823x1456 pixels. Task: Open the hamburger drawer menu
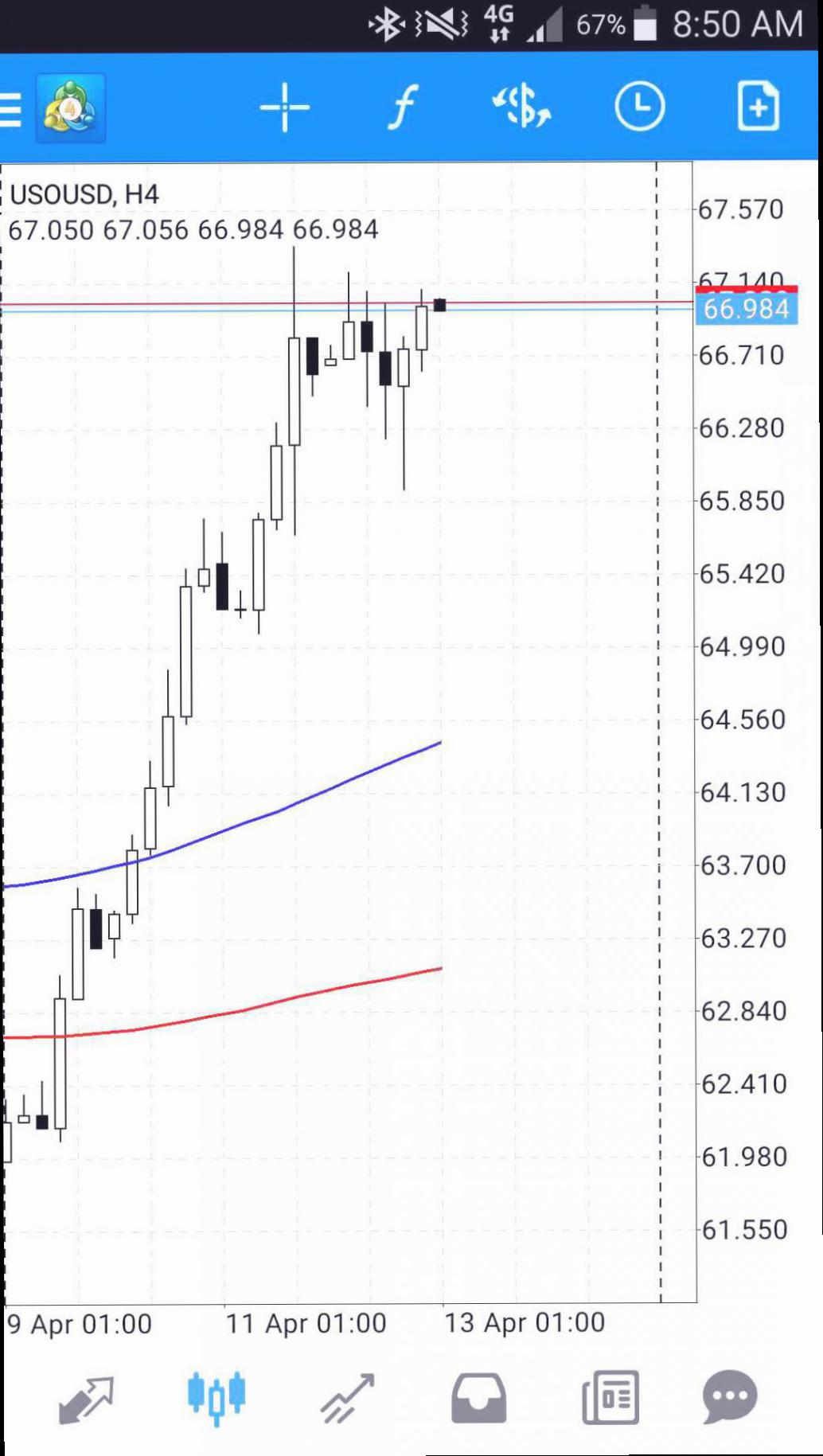10,108
